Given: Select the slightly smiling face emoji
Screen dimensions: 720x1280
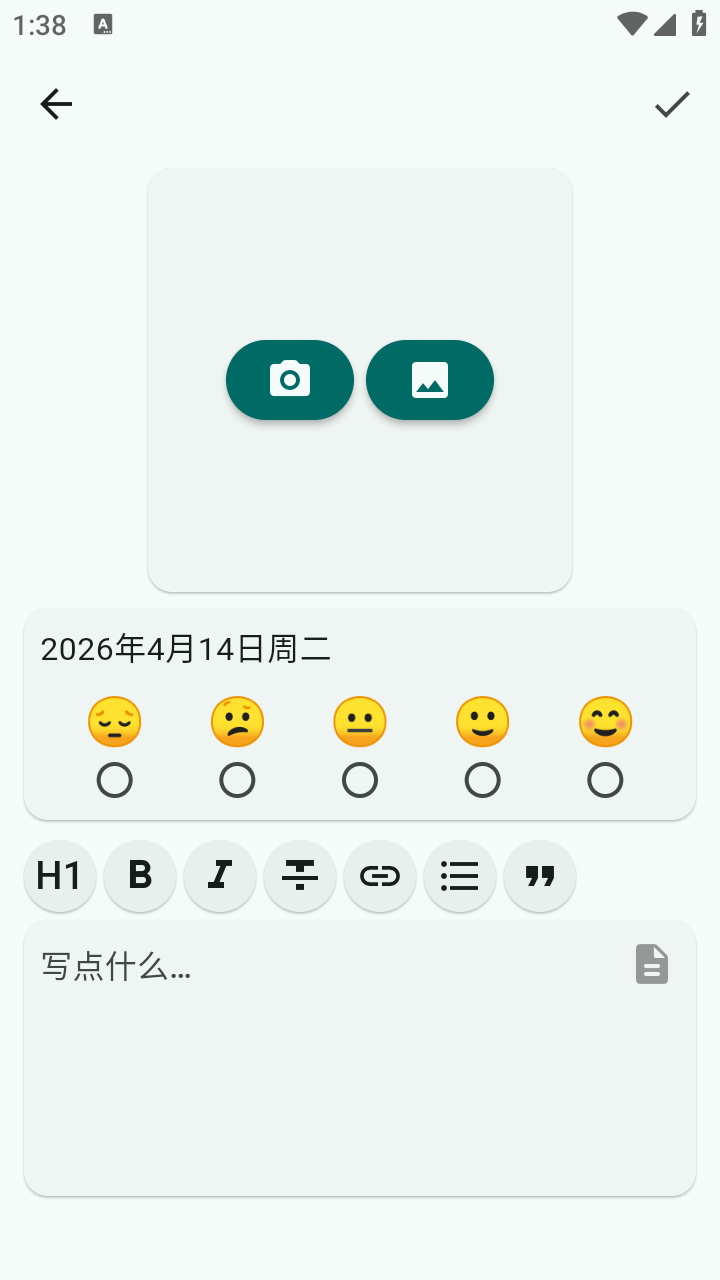Looking at the screenshot, I should tap(482, 721).
